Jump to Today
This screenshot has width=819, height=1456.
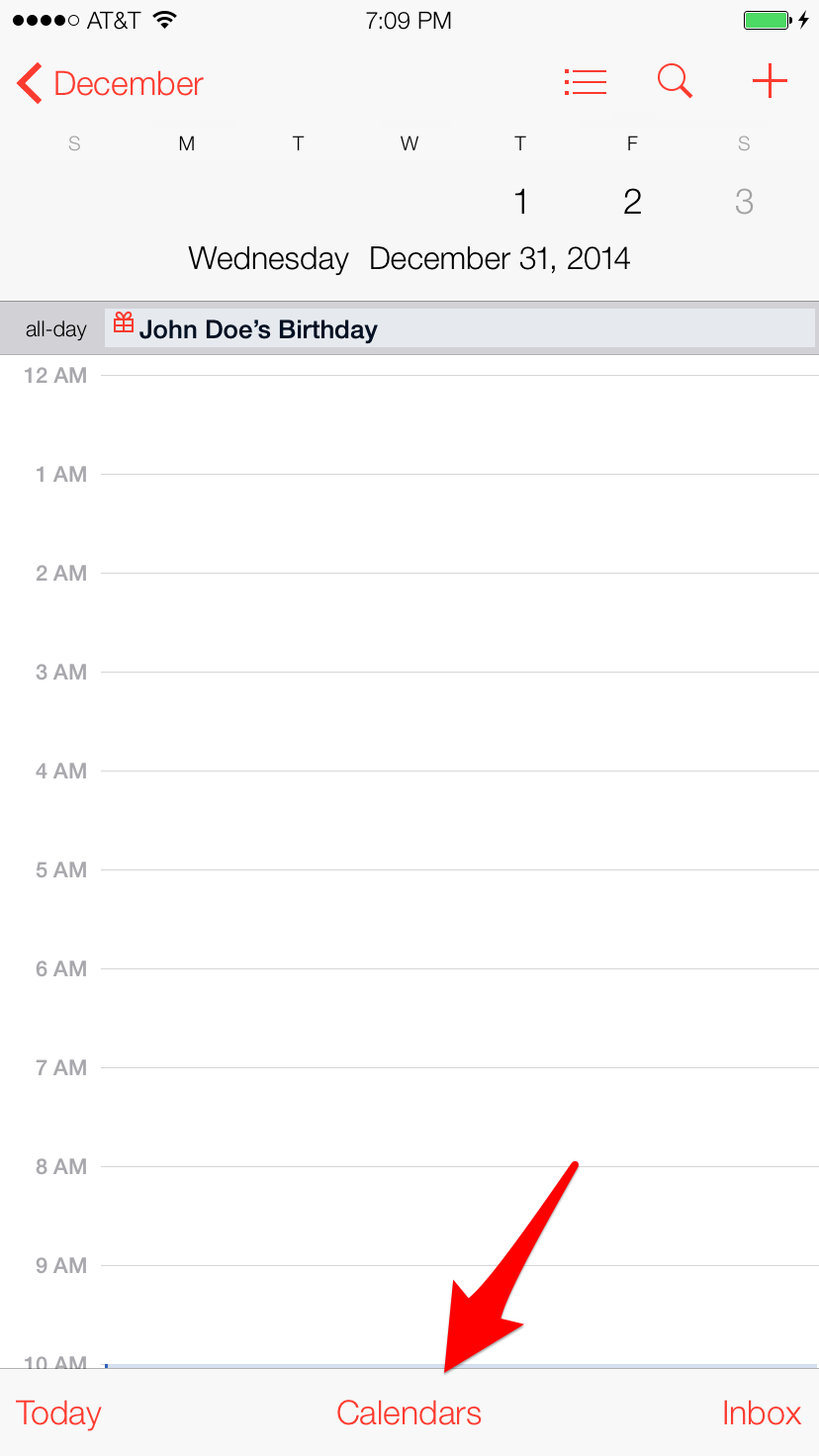(58, 1412)
